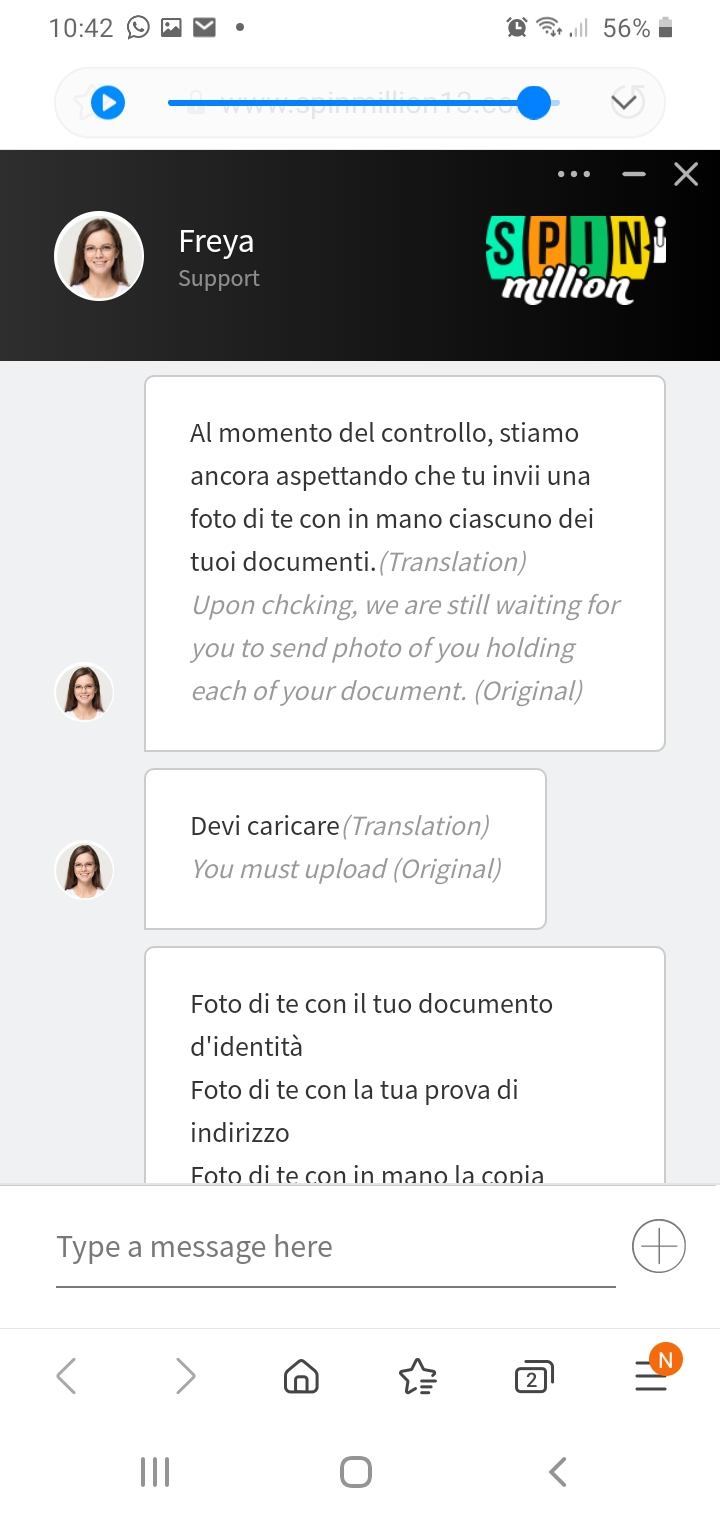The image size is (720, 1520).
Task: Open the browser menu with the N badge
Action: tap(651, 1376)
